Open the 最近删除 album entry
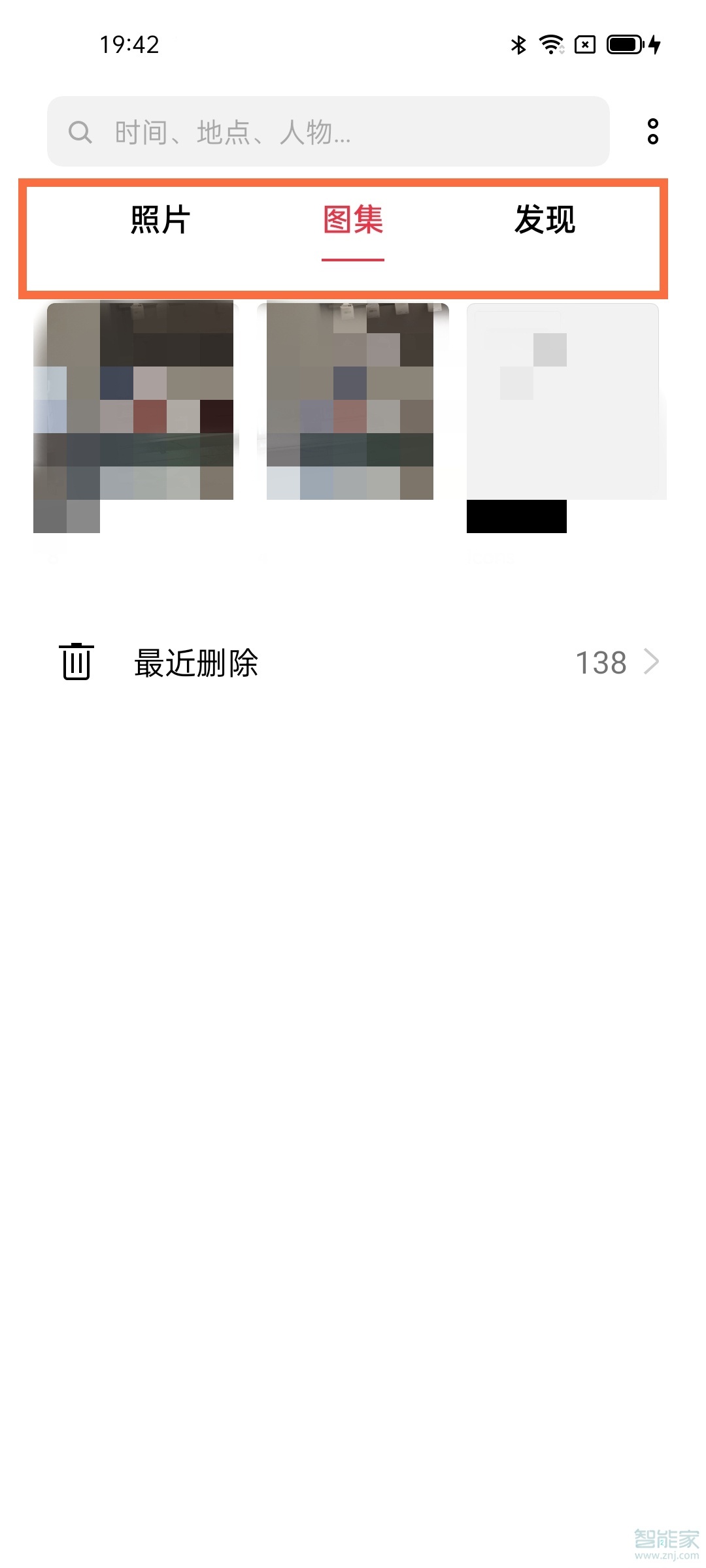 (196, 662)
